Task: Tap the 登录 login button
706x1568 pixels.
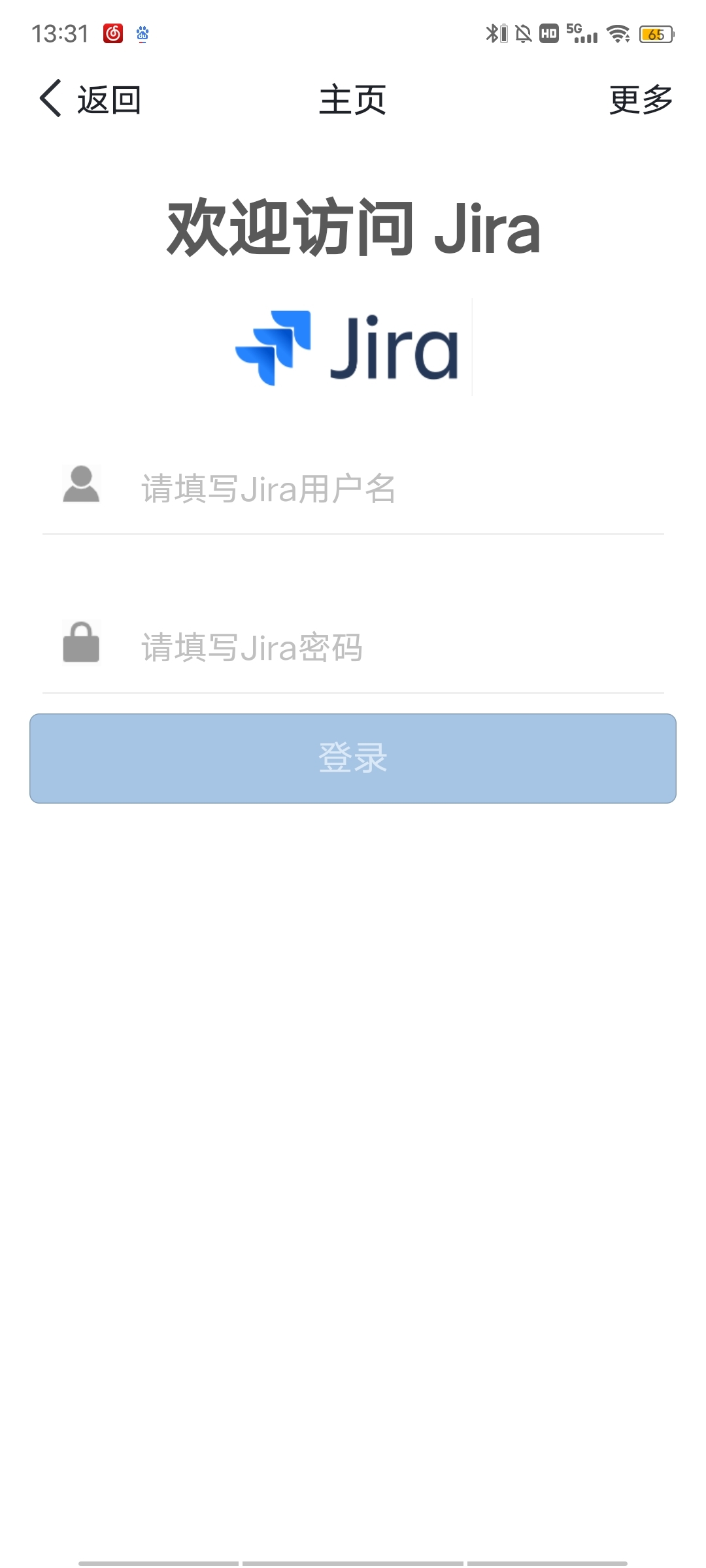Action: (x=353, y=758)
